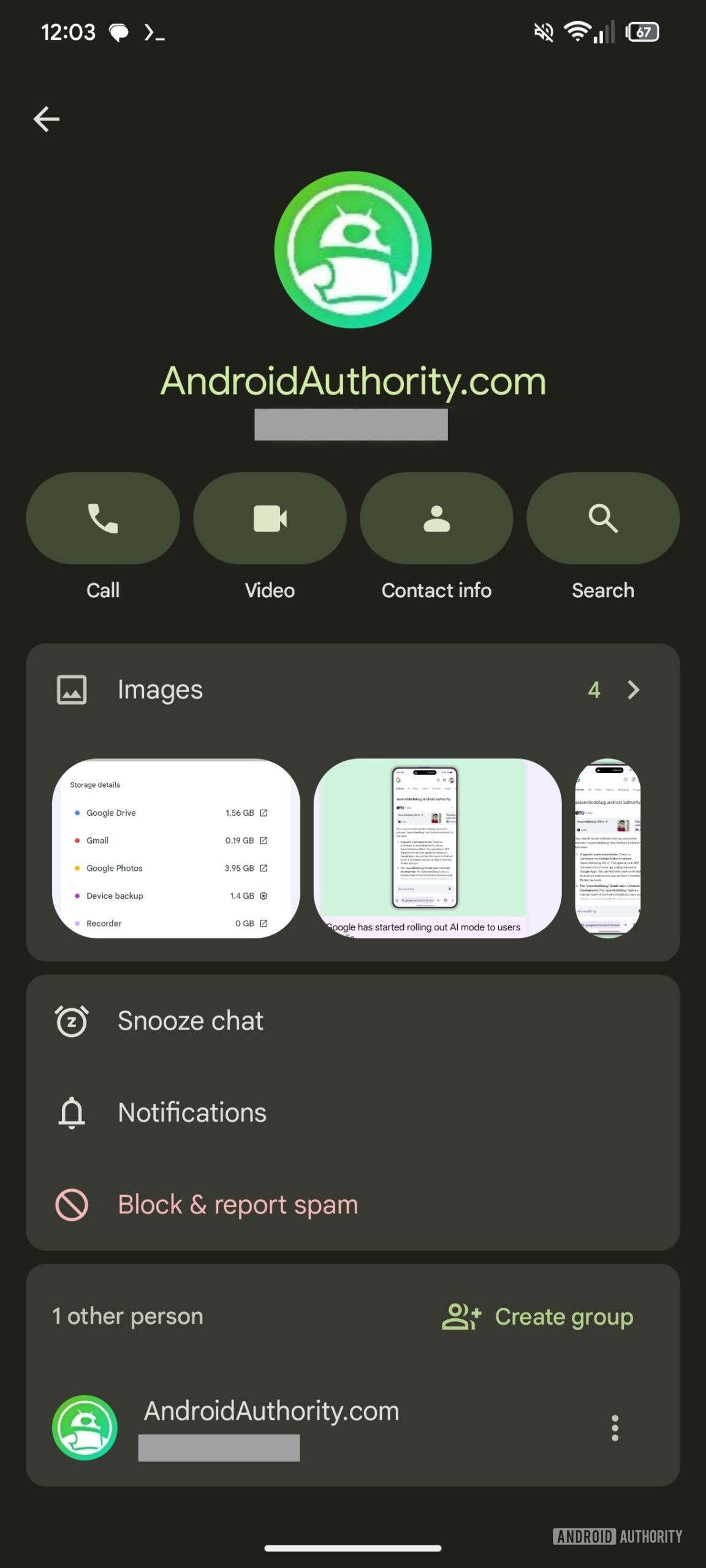Image resolution: width=706 pixels, height=1568 pixels.
Task: Open Contact info
Action: pyautogui.click(x=436, y=518)
